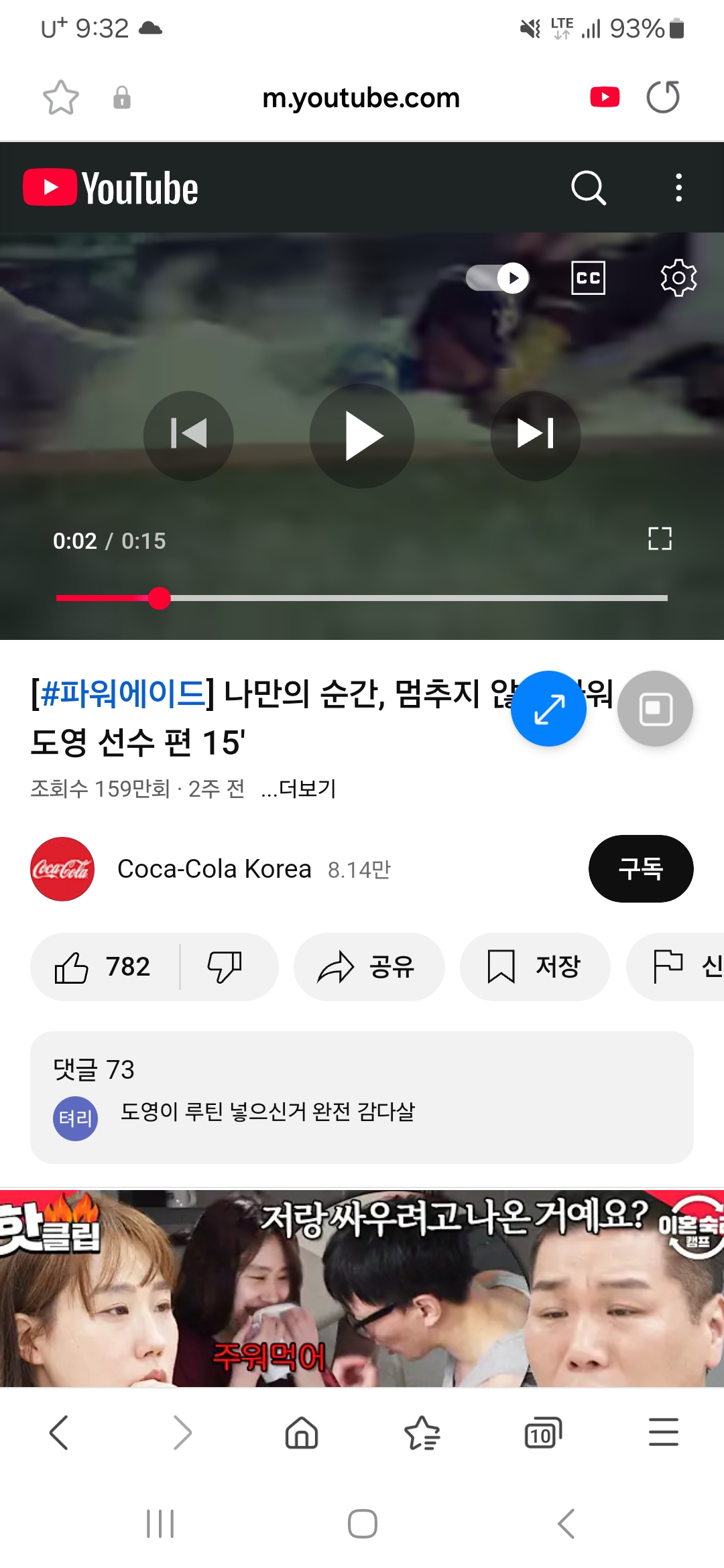Reload the page
The image size is (724, 1568).
[x=662, y=97]
